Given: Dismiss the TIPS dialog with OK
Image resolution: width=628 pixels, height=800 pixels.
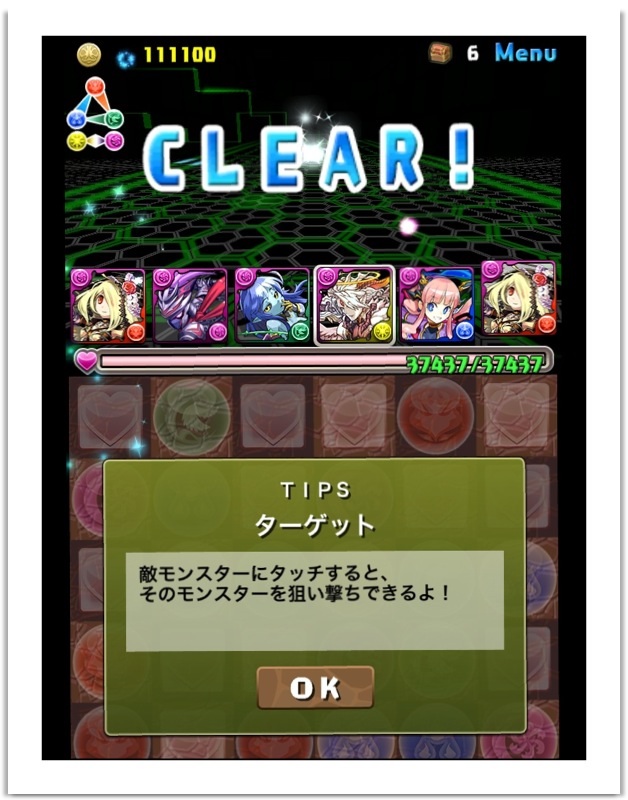Looking at the screenshot, I should tap(315, 688).
